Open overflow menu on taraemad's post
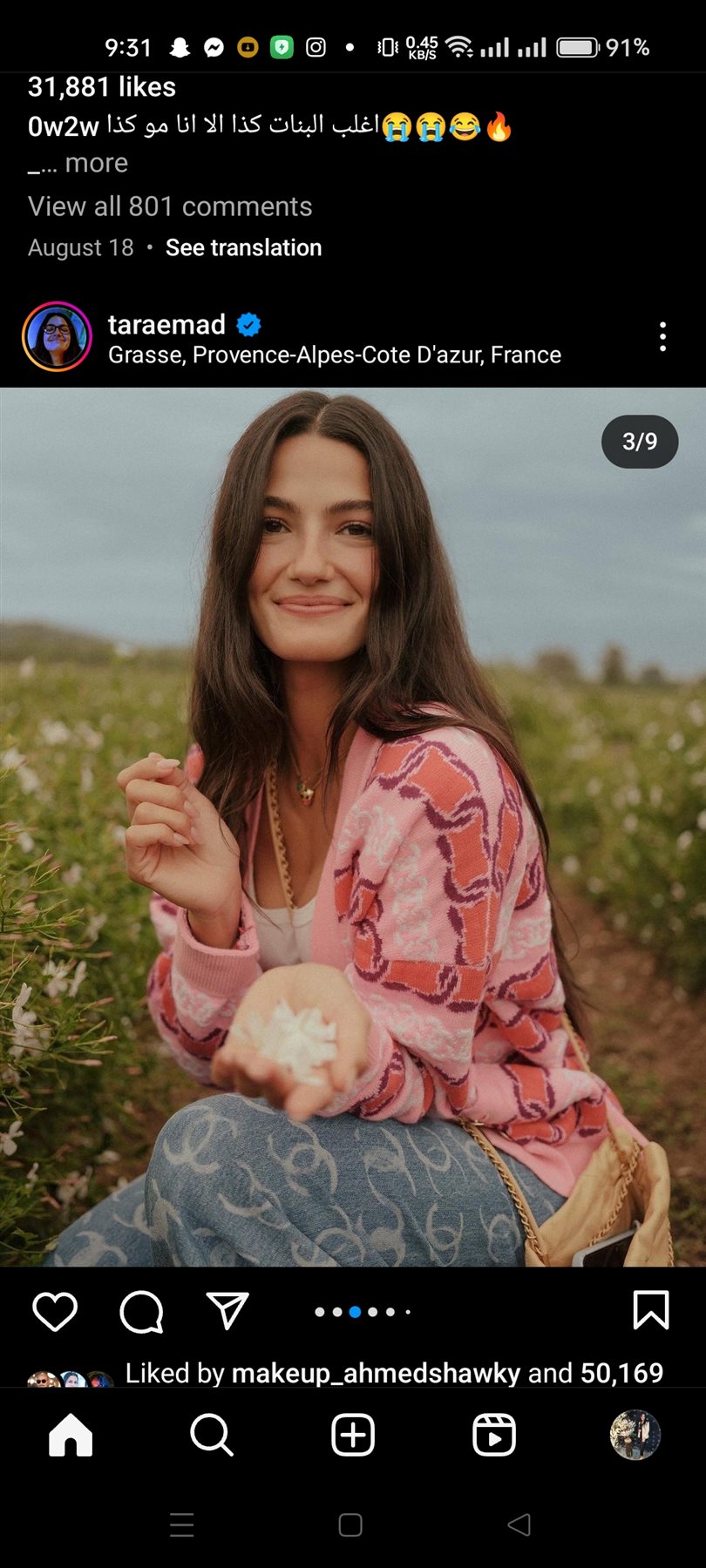The image size is (706, 1568). [x=662, y=336]
